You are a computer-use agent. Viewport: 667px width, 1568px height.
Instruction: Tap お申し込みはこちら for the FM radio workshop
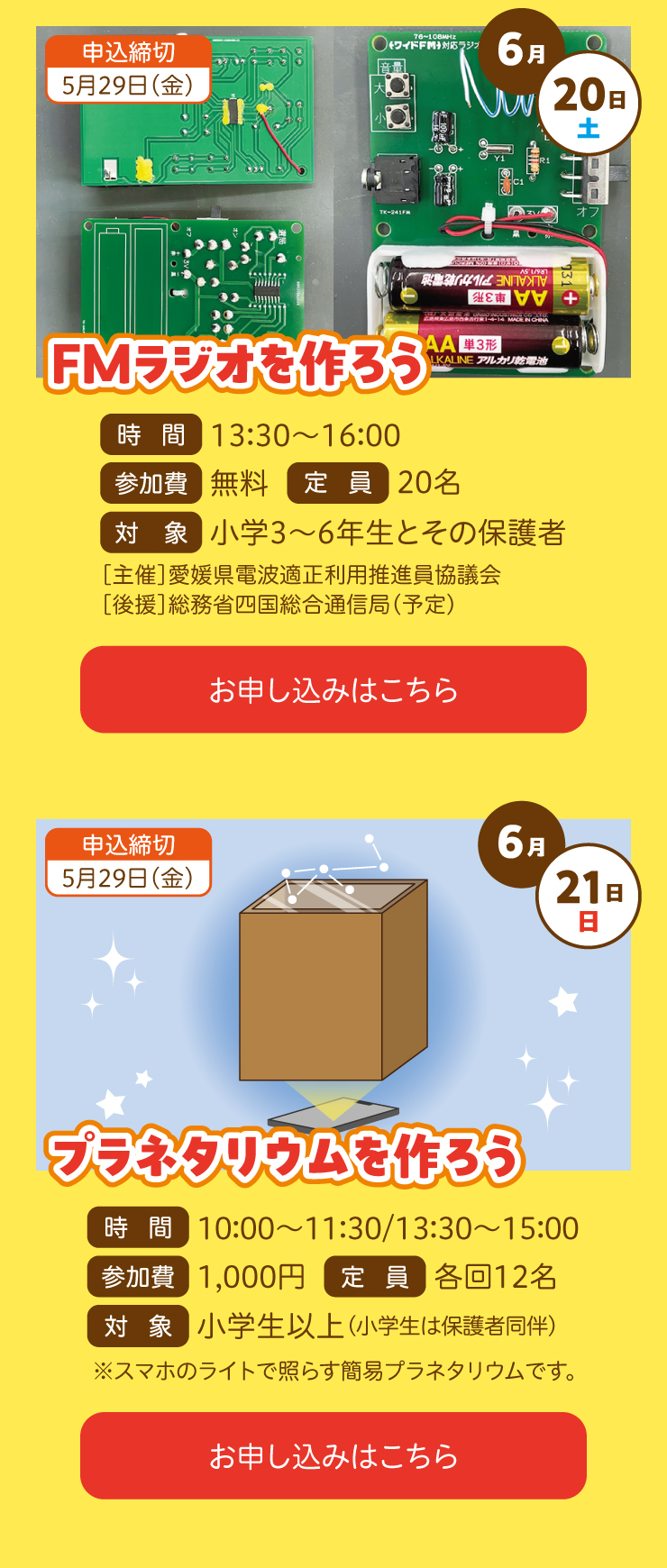(x=333, y=689)
